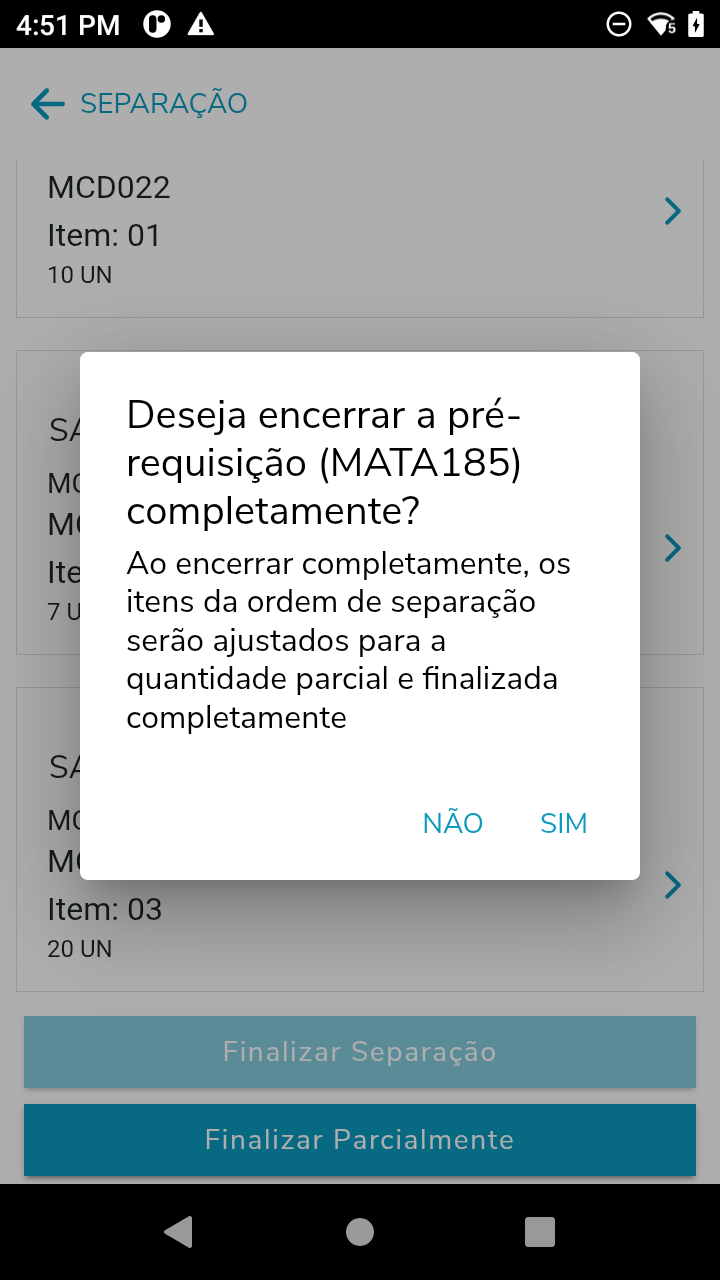
Task: Confirm with SIM in the dialog
Action: (x=563, y=823)
